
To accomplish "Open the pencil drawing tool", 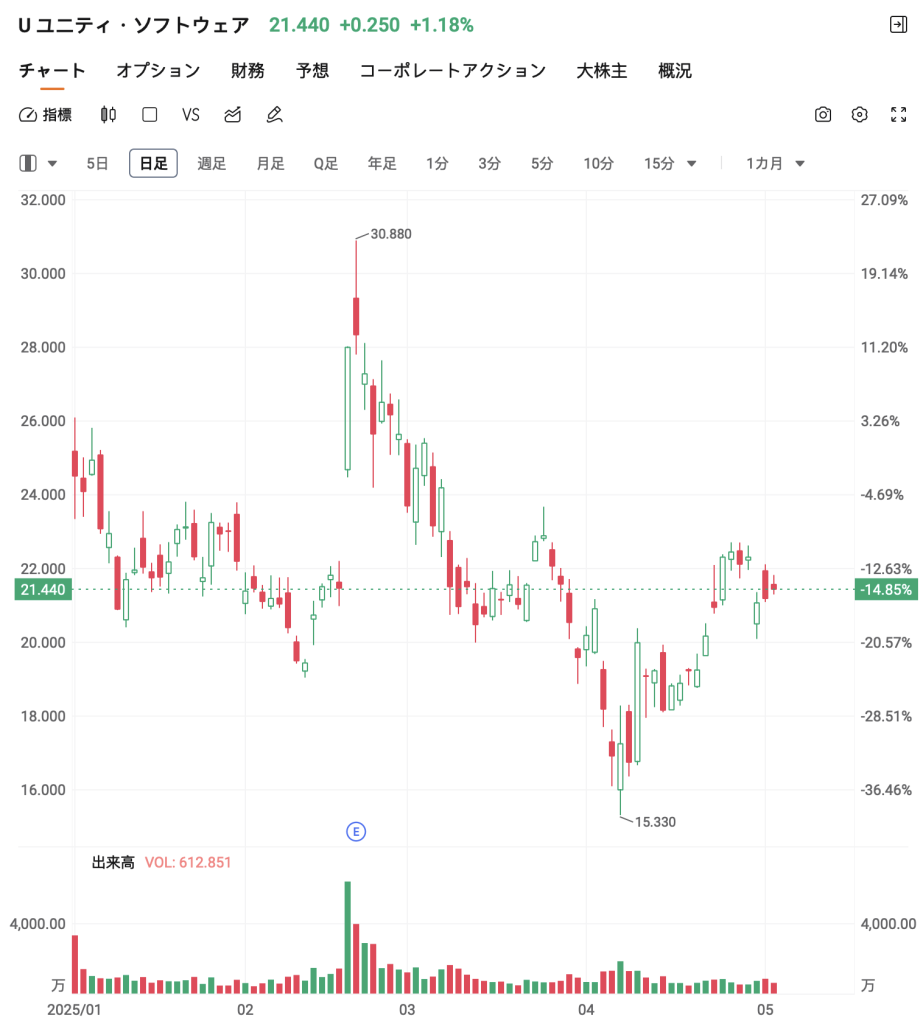I will 274,115.
